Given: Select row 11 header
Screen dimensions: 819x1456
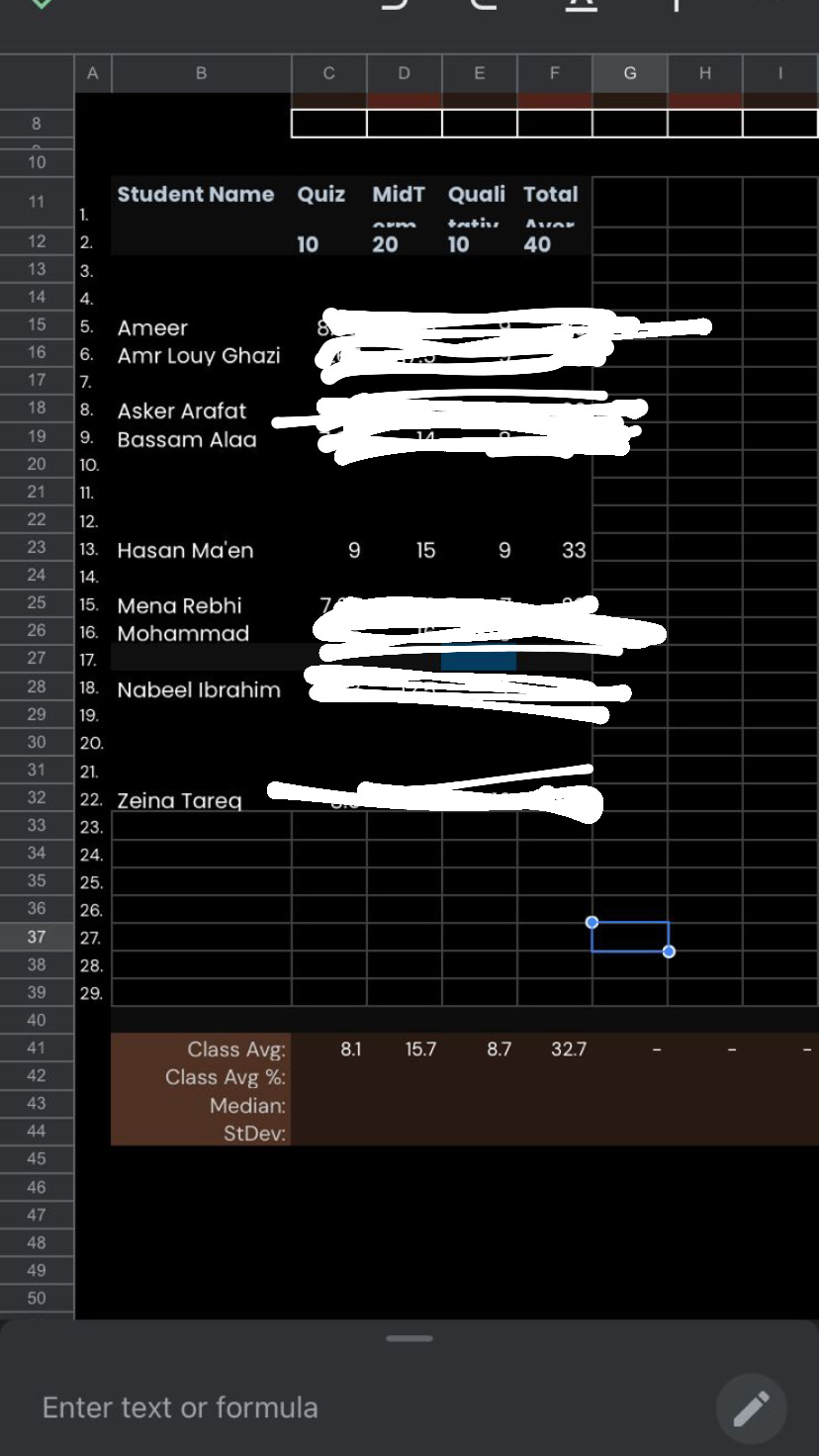Looking at the screenshot, I should (37, 202).
